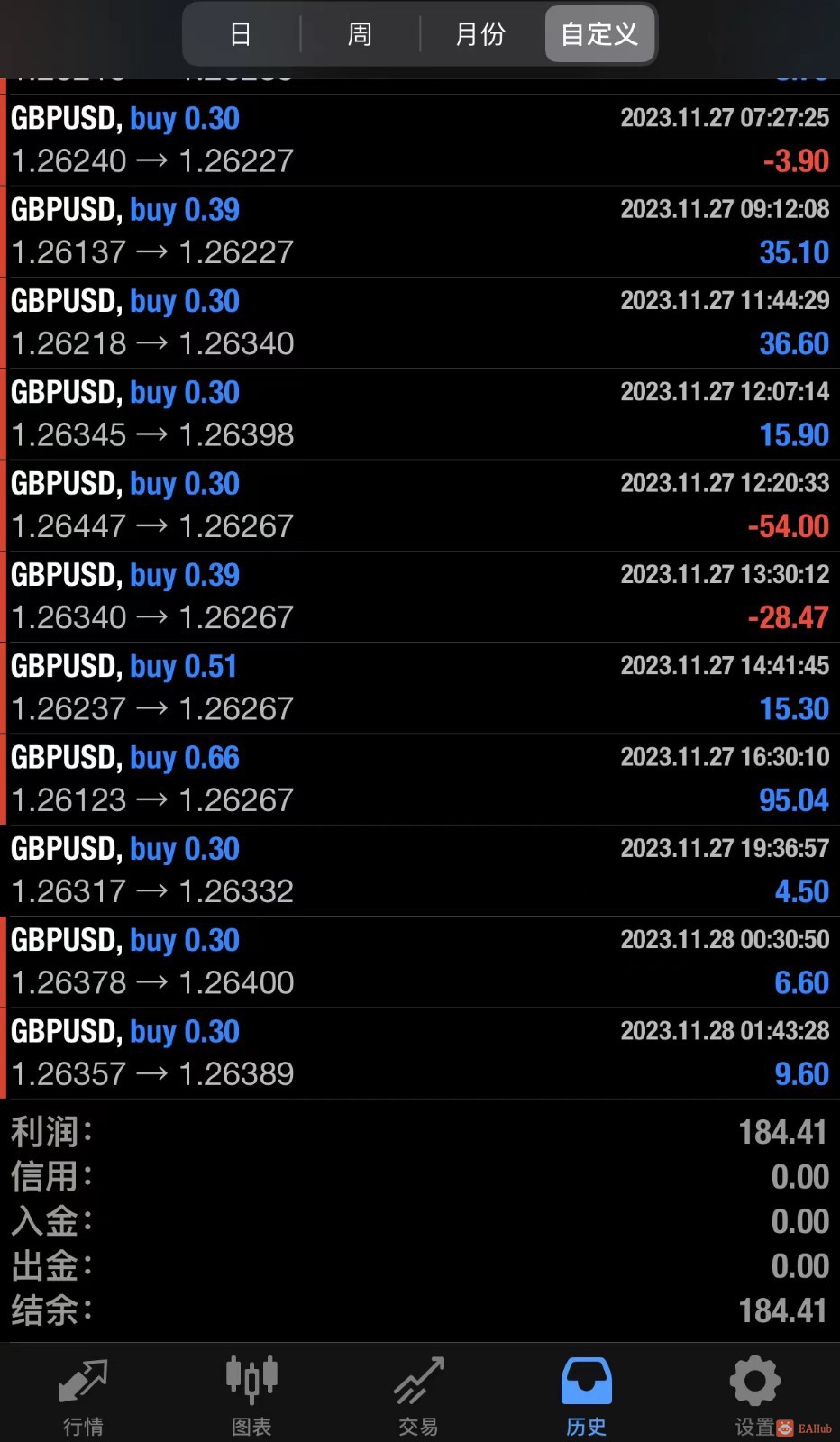Open the 行情 quotes tab
Viewport: 840px width, 1442px height.
(x=83, y=1393)
